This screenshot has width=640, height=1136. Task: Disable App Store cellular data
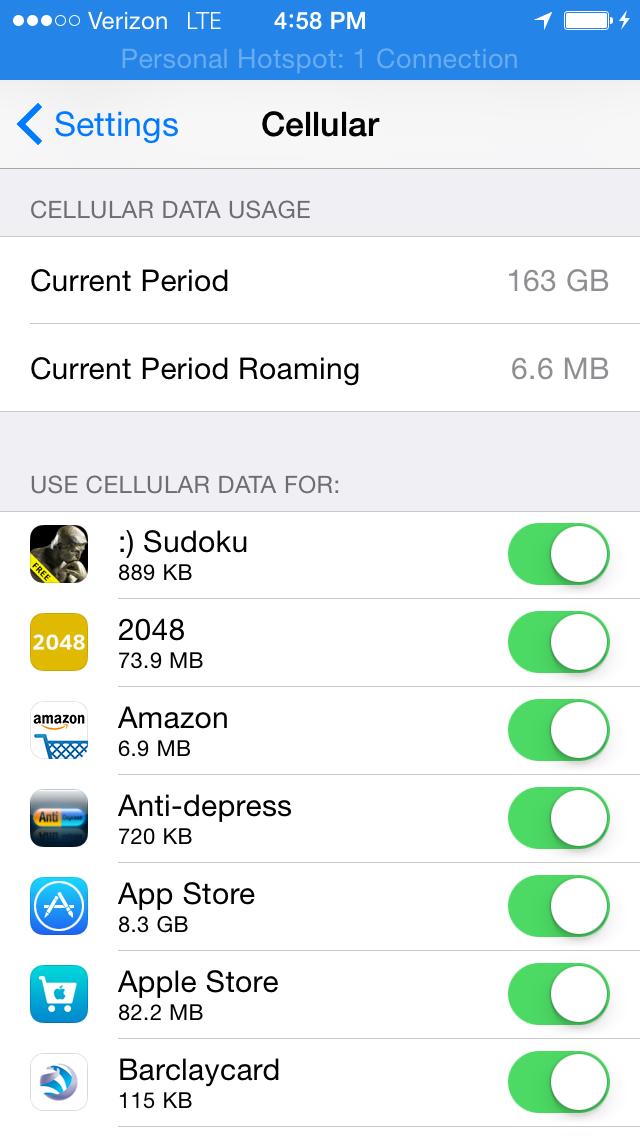click(558, 906)
